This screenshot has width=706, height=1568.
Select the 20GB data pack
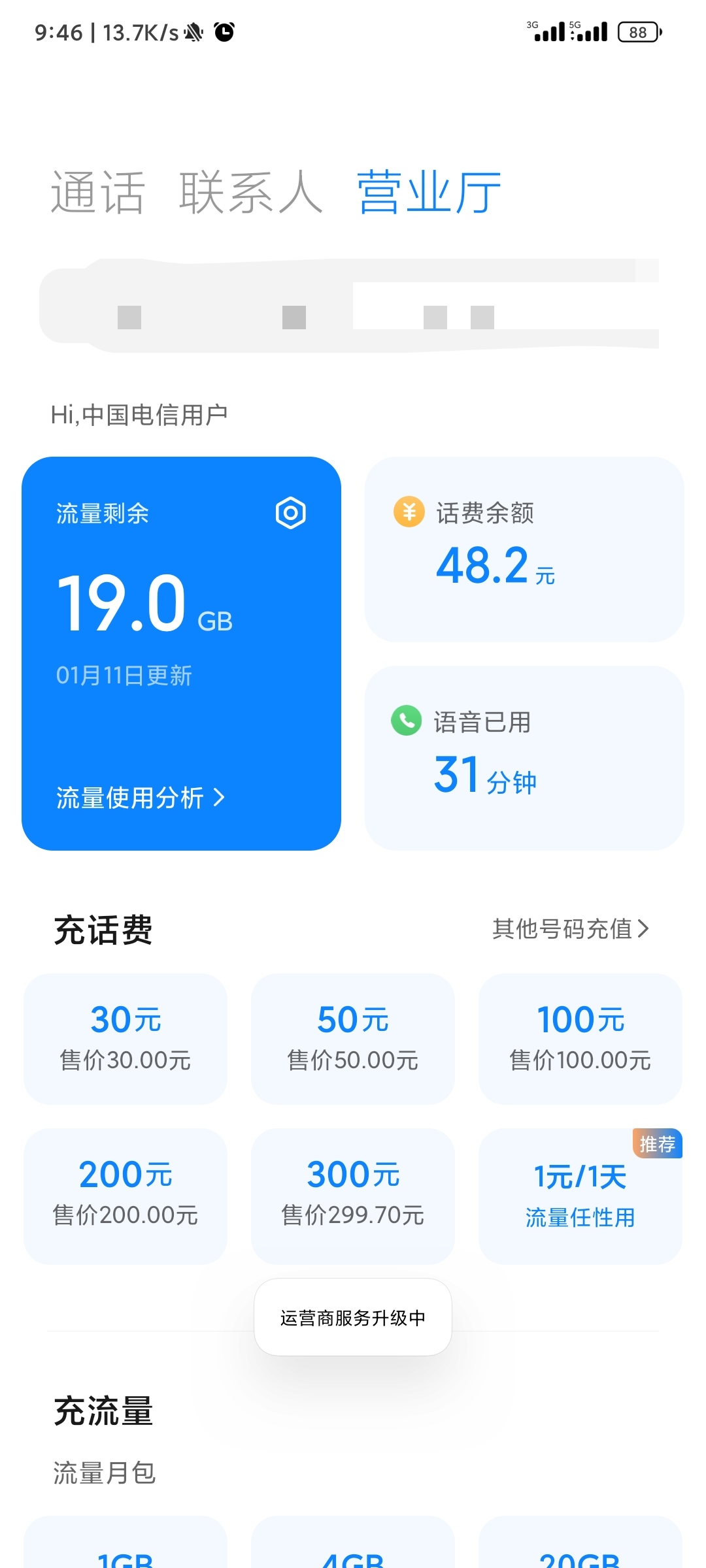[580, 1543]
